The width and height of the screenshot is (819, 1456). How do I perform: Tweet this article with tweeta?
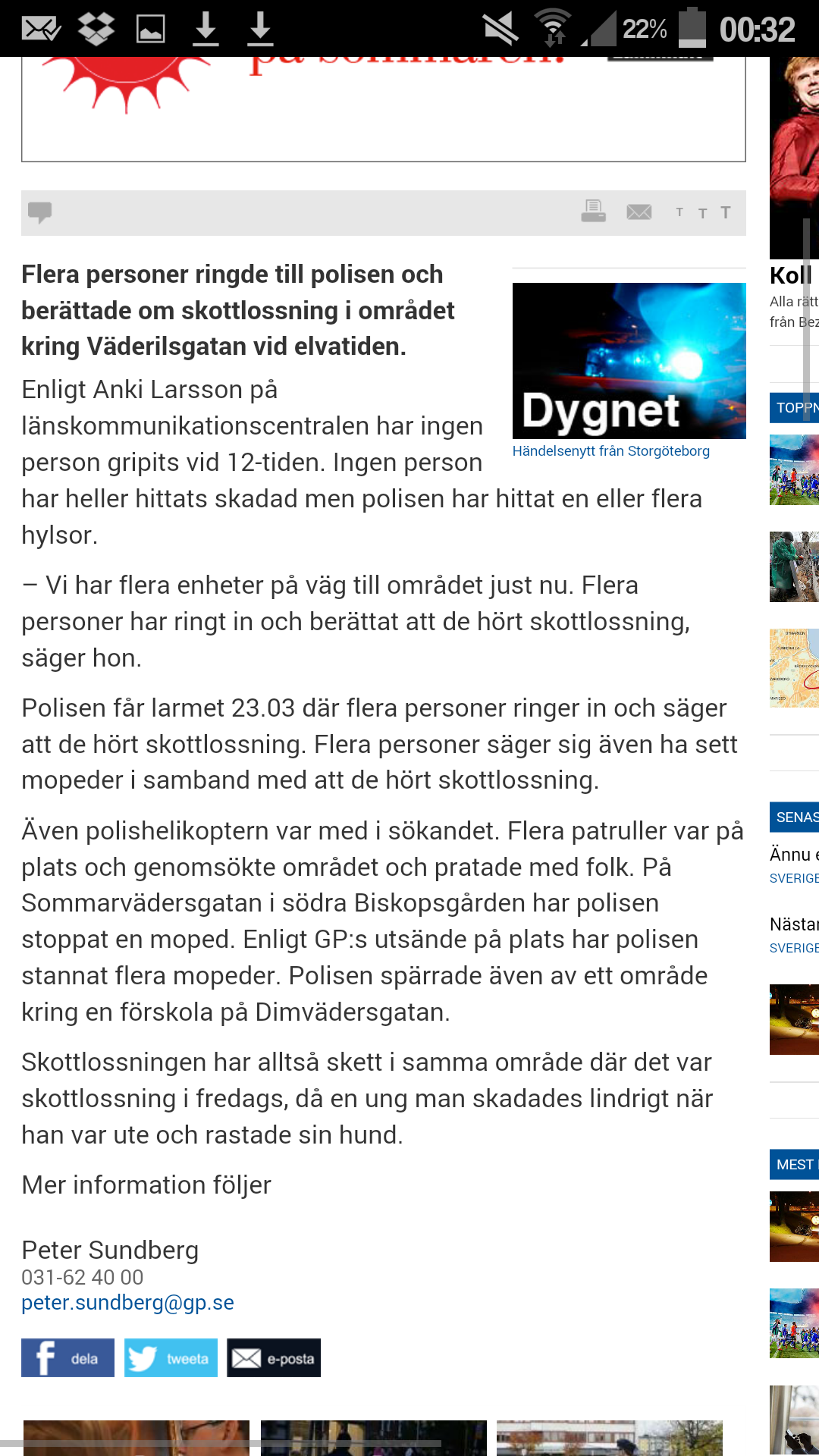[171, 1358]
